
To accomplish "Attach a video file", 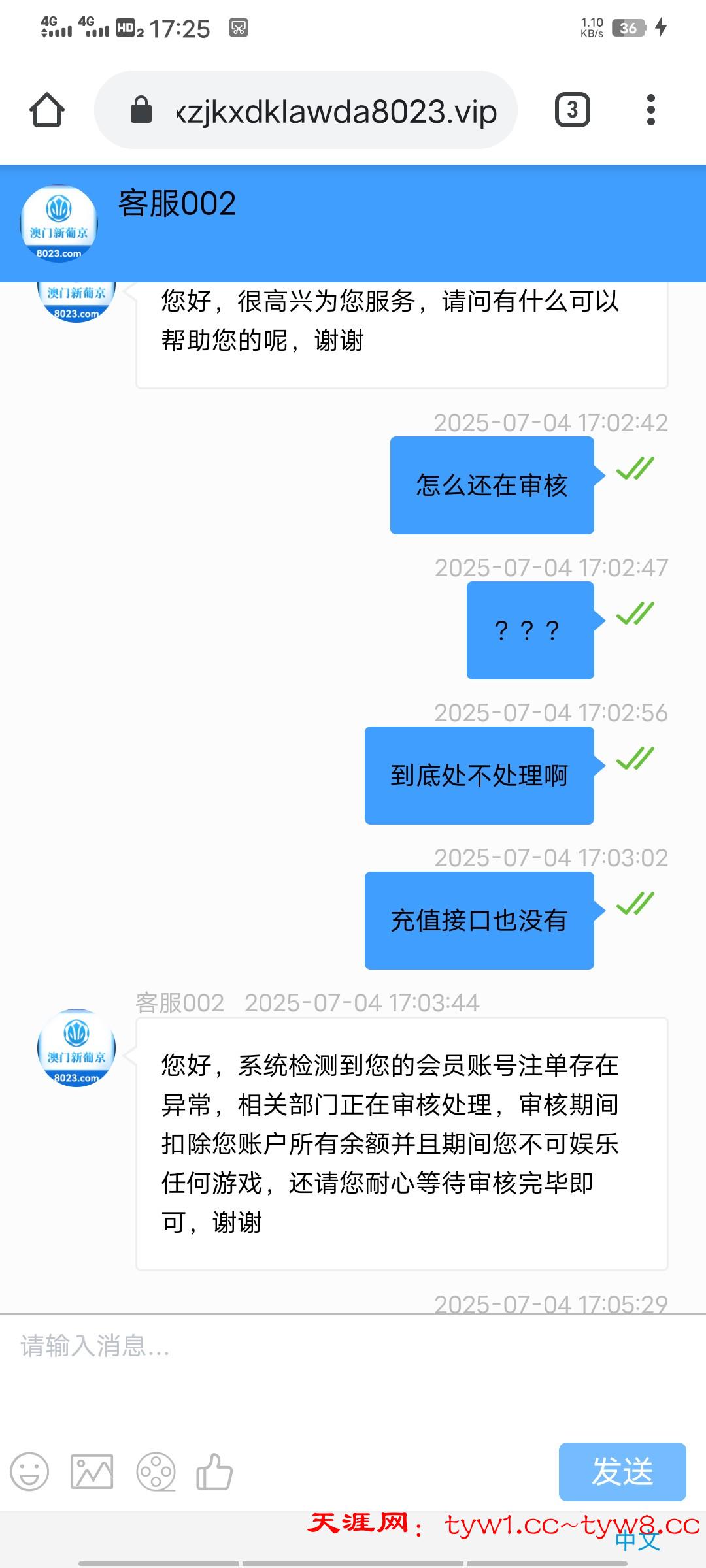I will click(156, 1471).
